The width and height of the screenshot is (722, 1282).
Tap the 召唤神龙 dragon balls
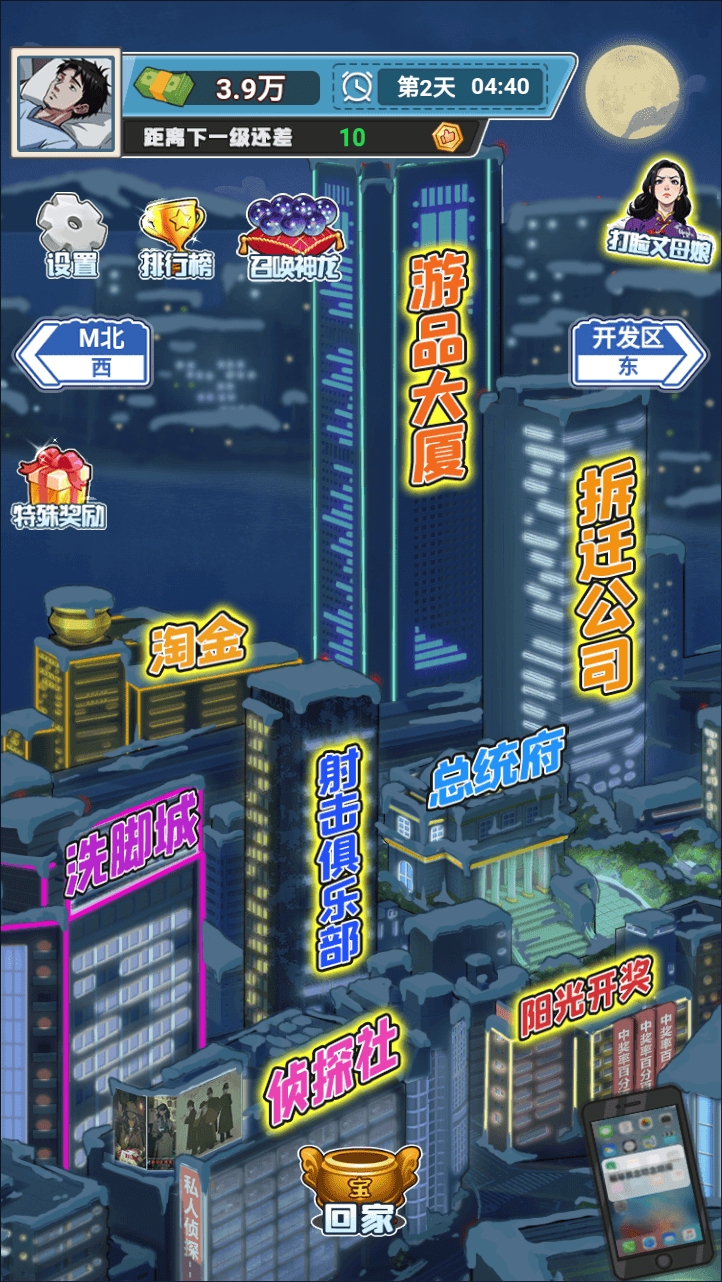coord(293,238)
